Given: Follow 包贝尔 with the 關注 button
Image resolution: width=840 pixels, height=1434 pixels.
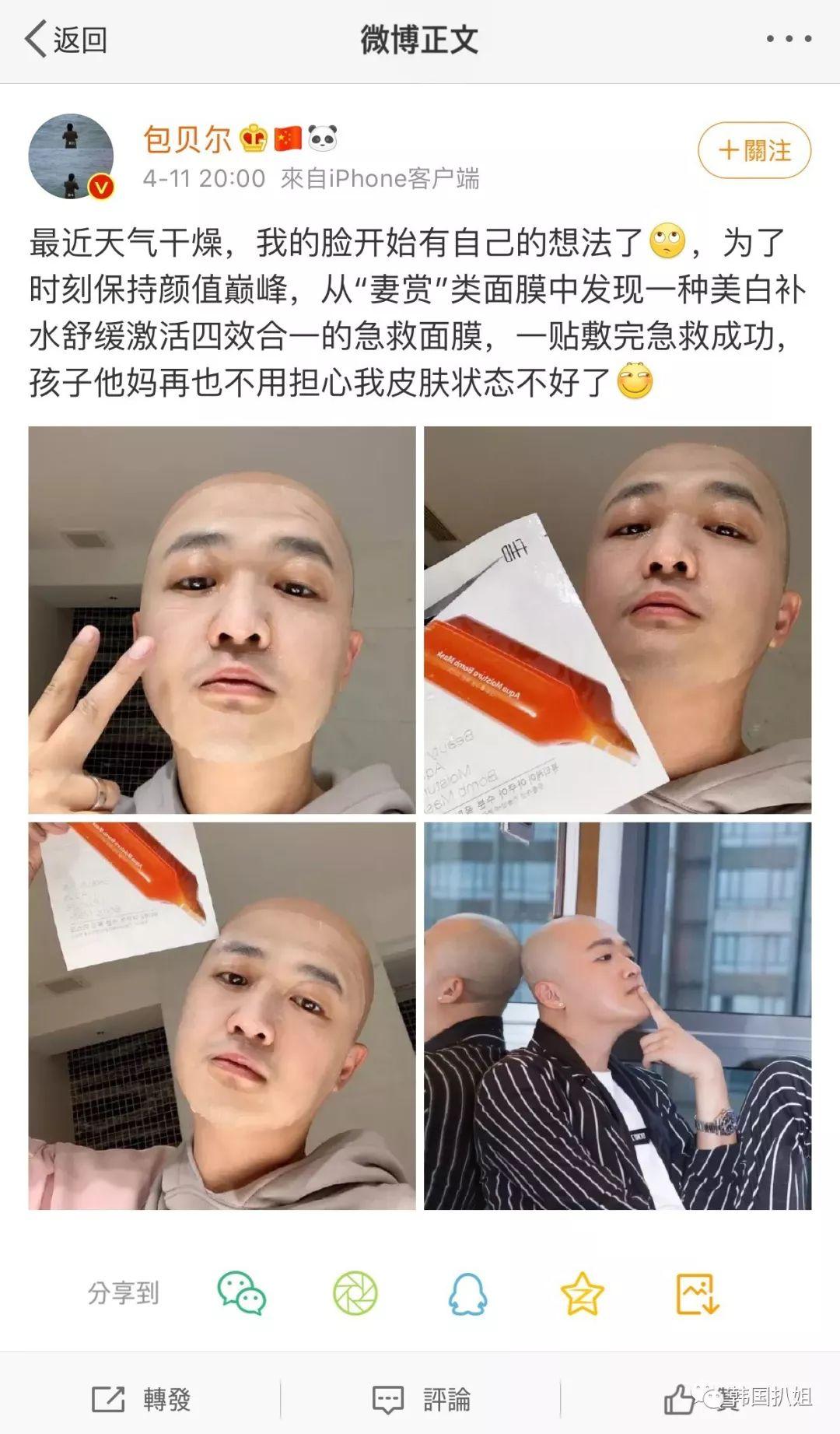Looking at the screenshot, I should pos(754,150).
